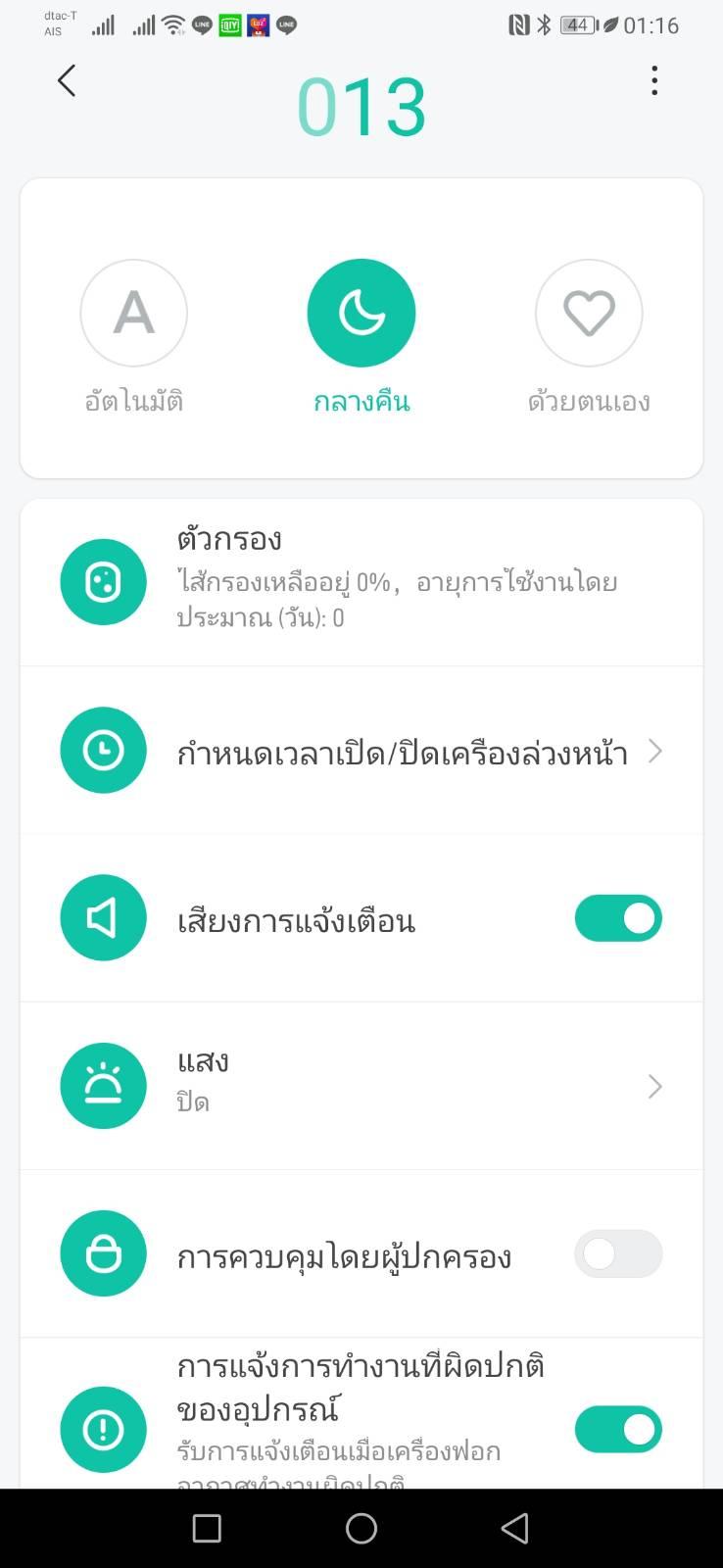Switch to อัตโนมัติ (auto) mode
This screenshot has height=1568, width=723.
click(134, 313)
